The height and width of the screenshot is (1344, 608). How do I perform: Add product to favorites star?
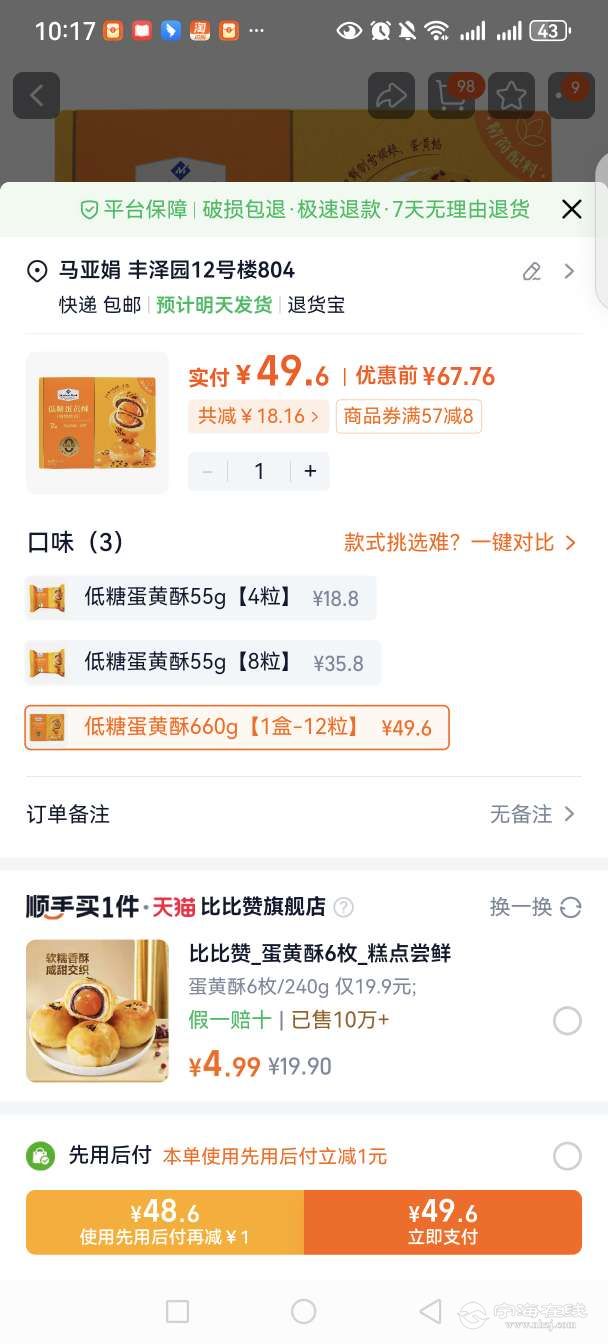(511, 96)
